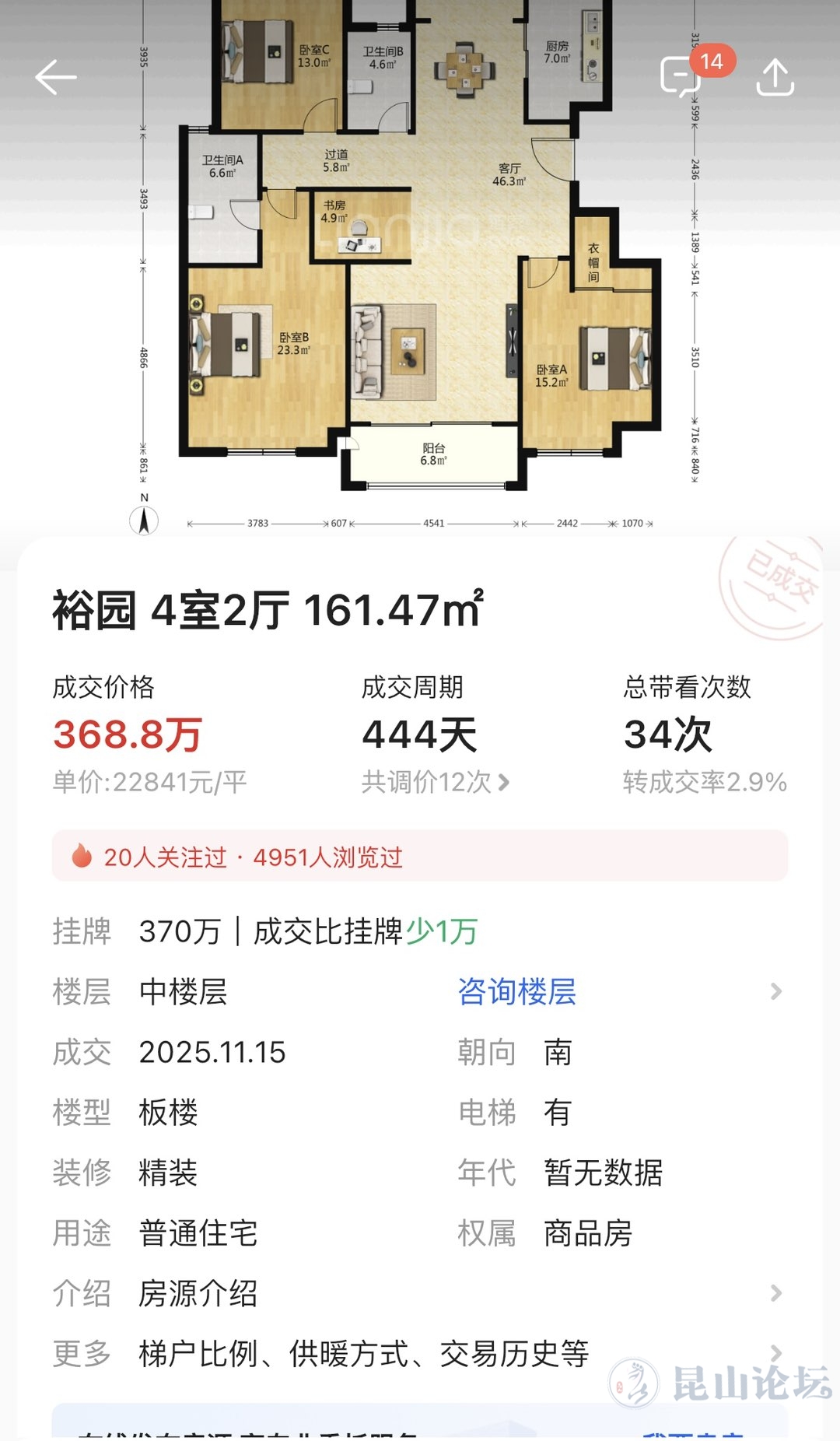Screen dimensions: 840x1441
Task: Open the 房源介绍 introduction row
Action: [420, 1293]
